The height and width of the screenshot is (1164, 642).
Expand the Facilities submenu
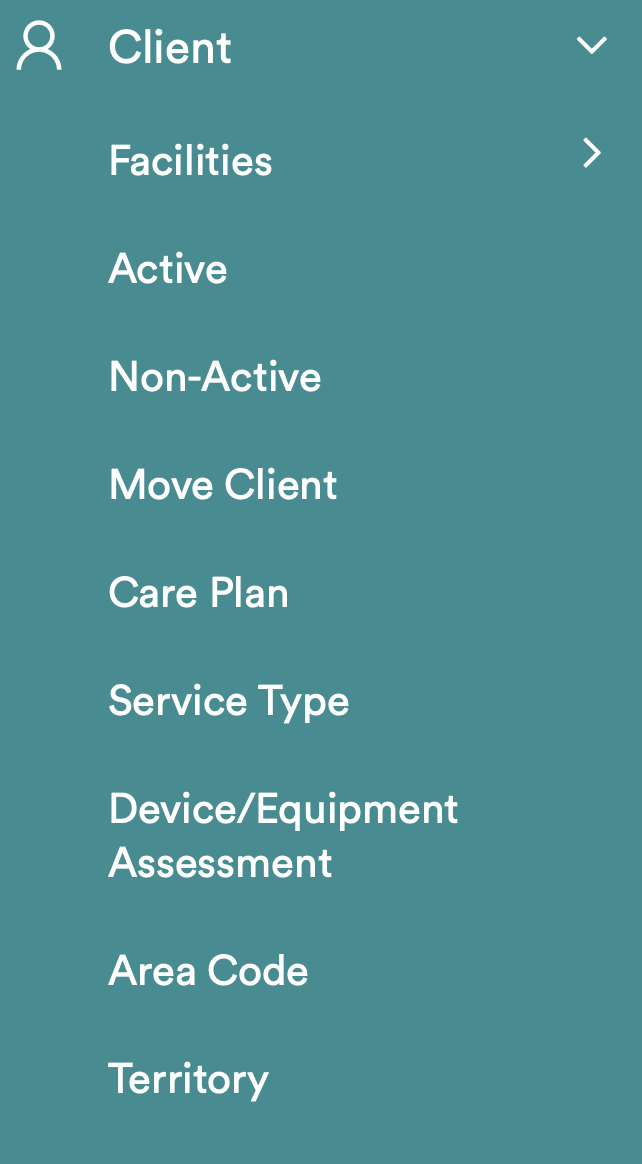point(592,154)
